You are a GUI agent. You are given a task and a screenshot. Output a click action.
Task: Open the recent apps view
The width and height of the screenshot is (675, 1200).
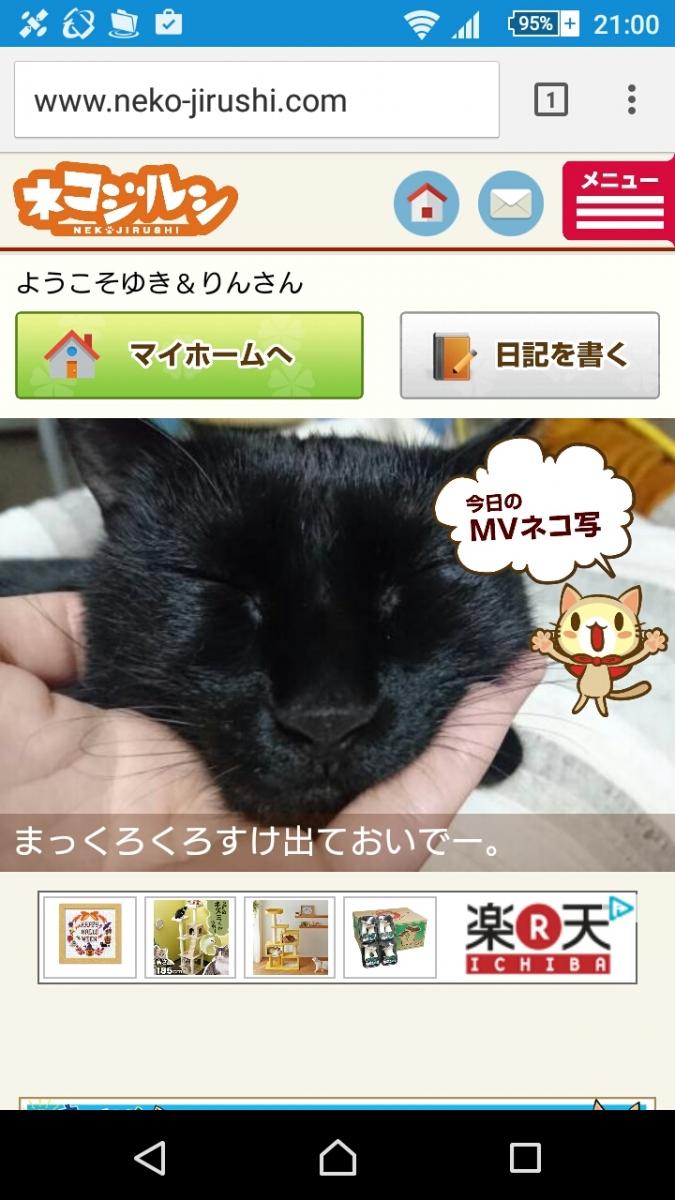click(x=525, y=1158)
